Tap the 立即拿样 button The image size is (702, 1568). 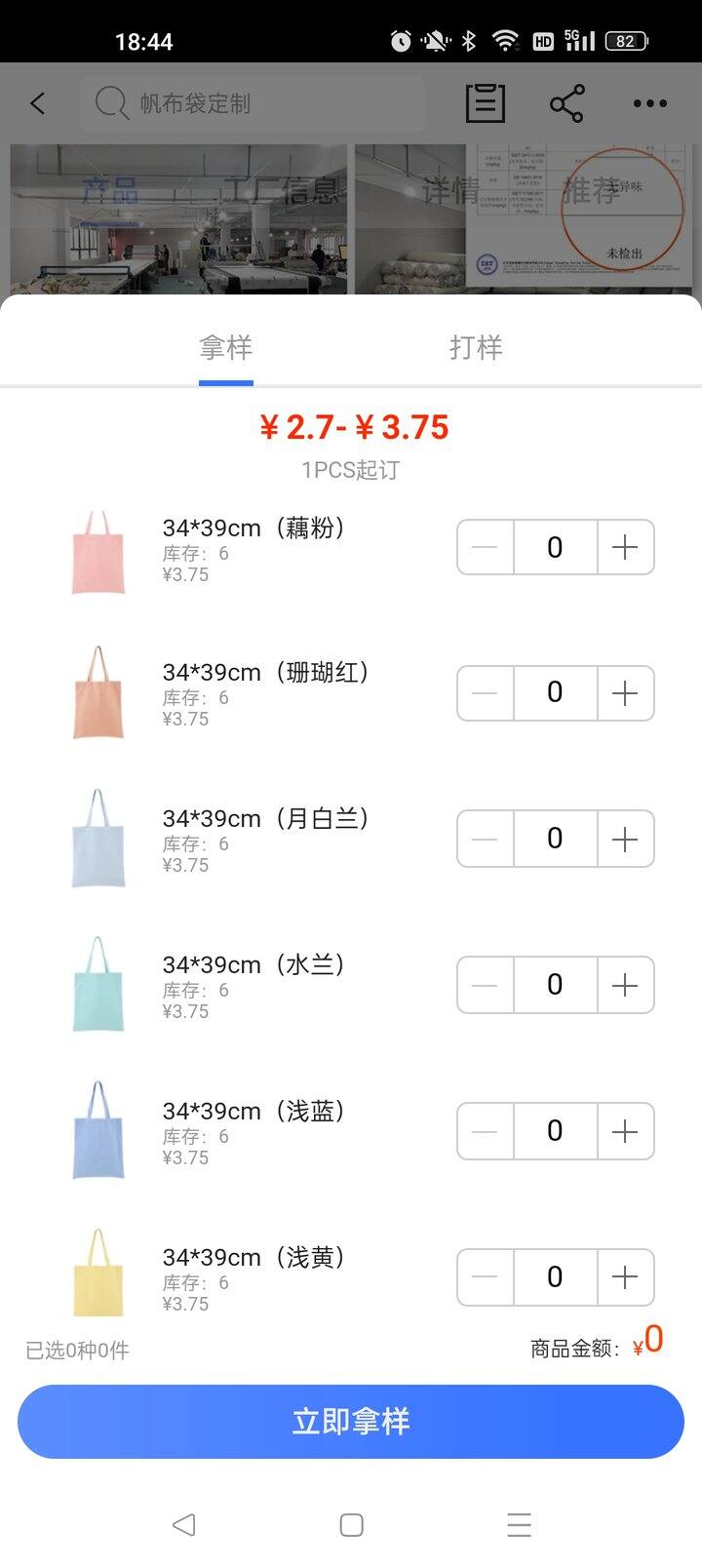click(x=351, y=1422)
